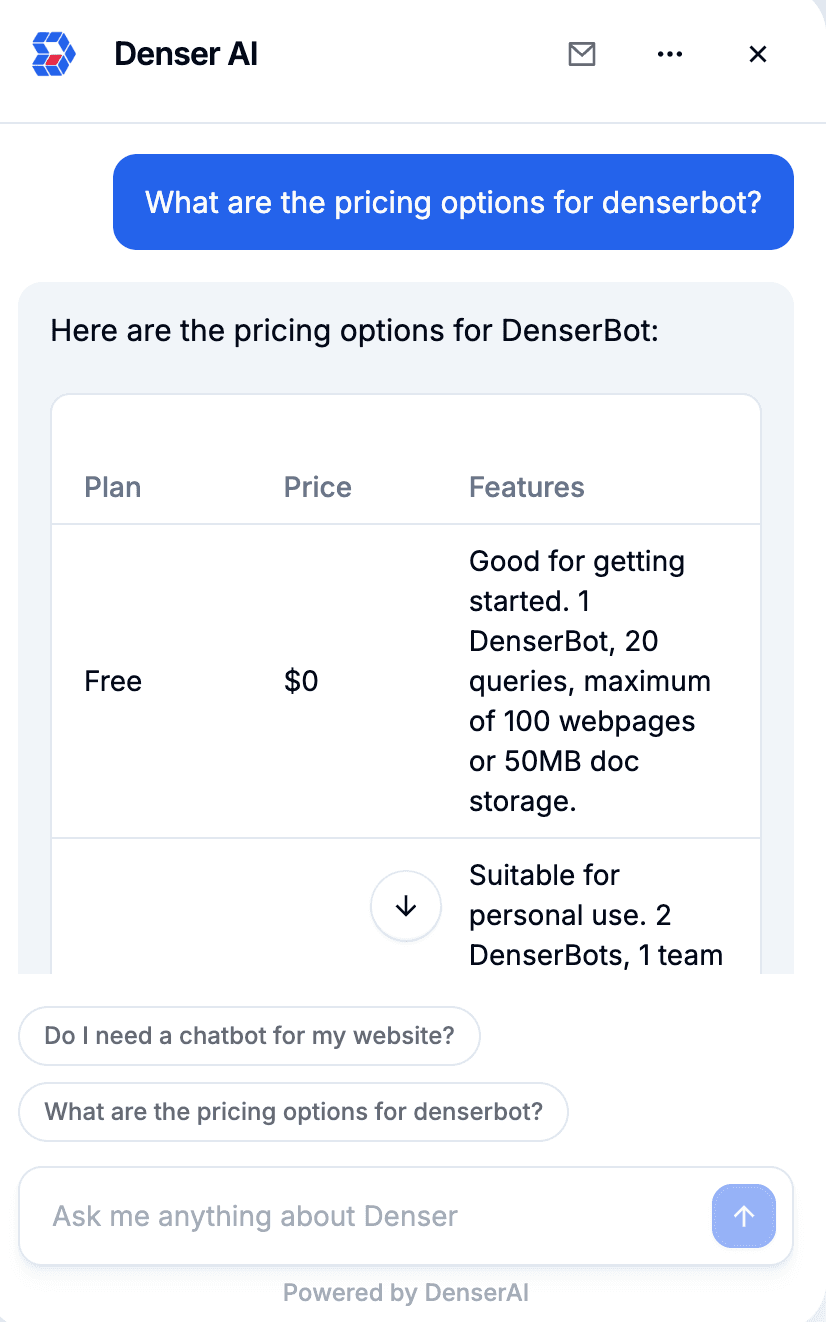The height and width of the screenshot is (1322, 826).
Task: Expand the chat options via ellipsis
Action: pyautogui.click(x=669, y=54)
